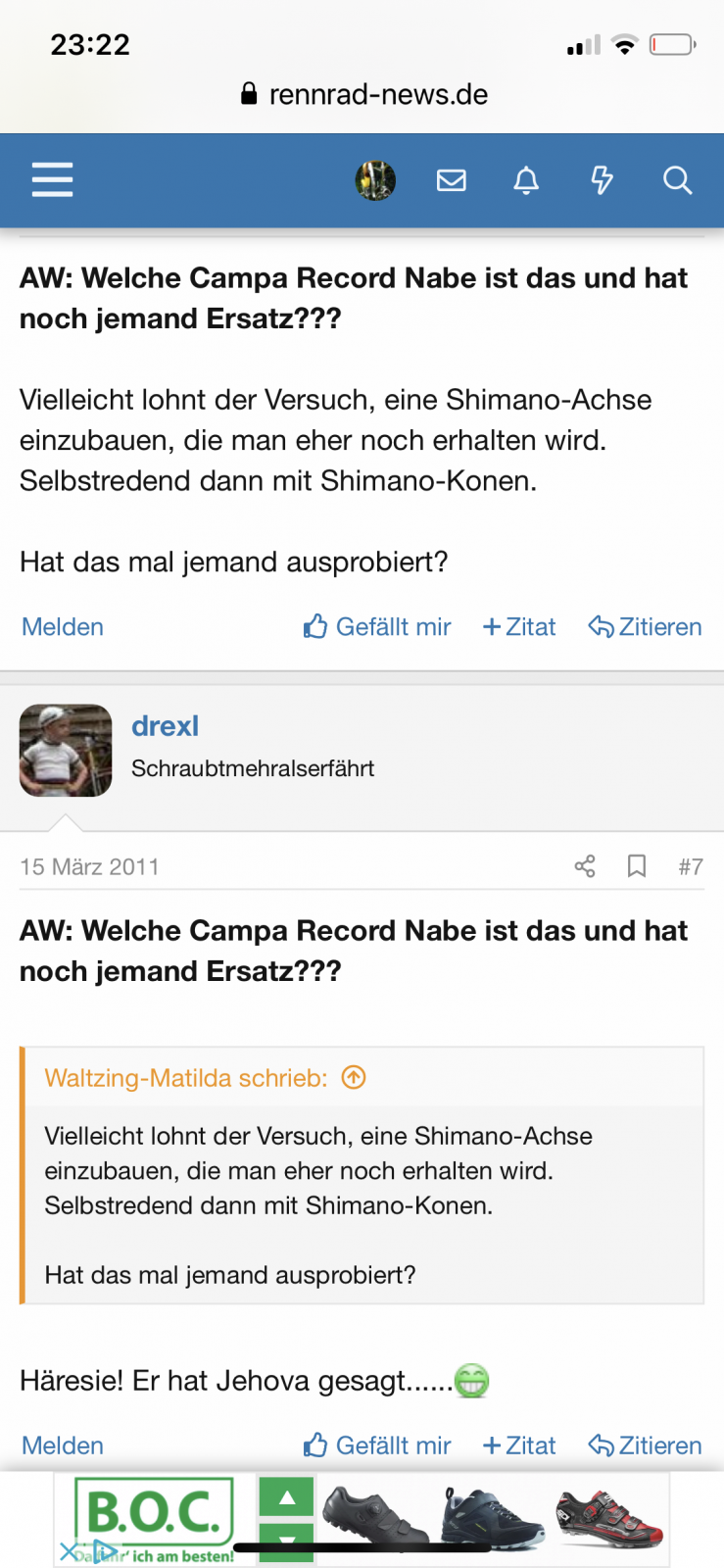Quote drexl's post with Zitieren
Screen dimensions: 724x1568
pyautogui.click(x=646, y=1445)
